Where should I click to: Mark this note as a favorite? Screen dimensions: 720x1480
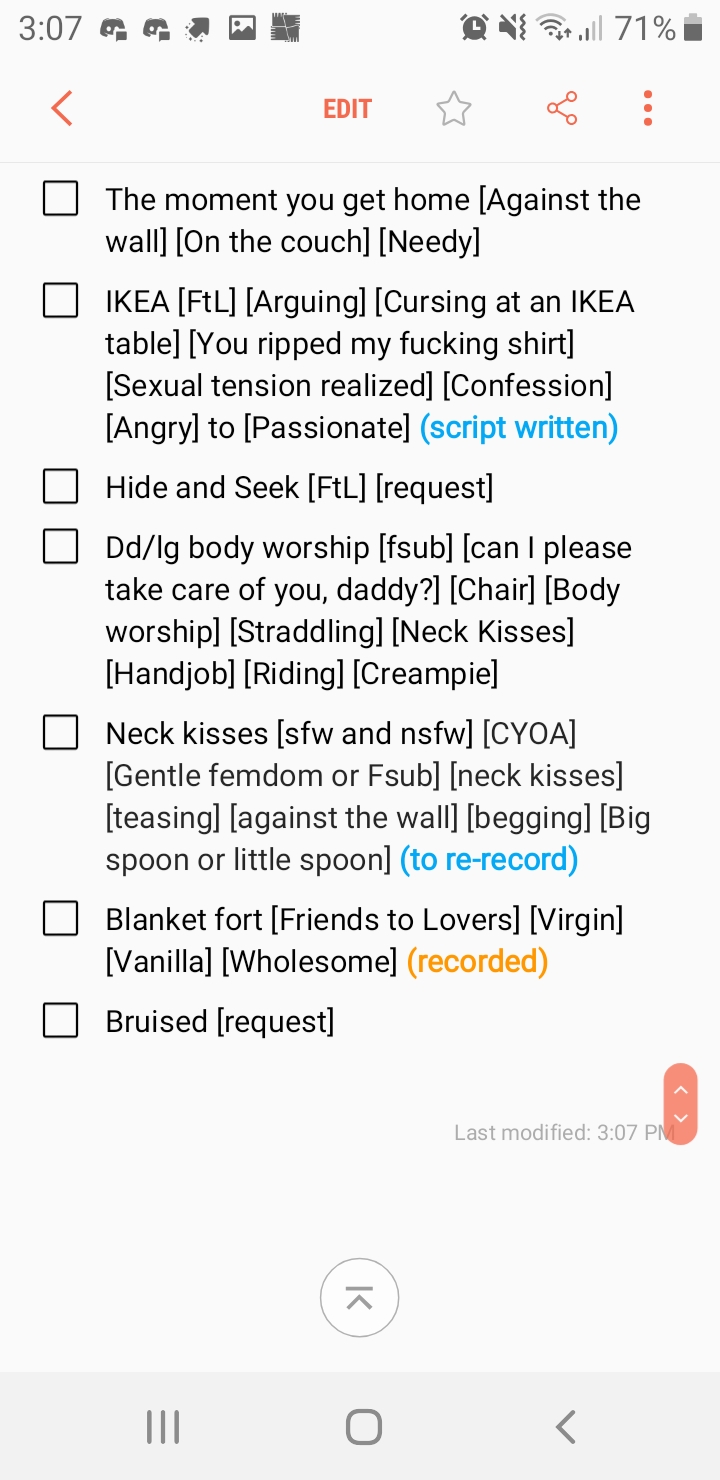tap(453, 109)
